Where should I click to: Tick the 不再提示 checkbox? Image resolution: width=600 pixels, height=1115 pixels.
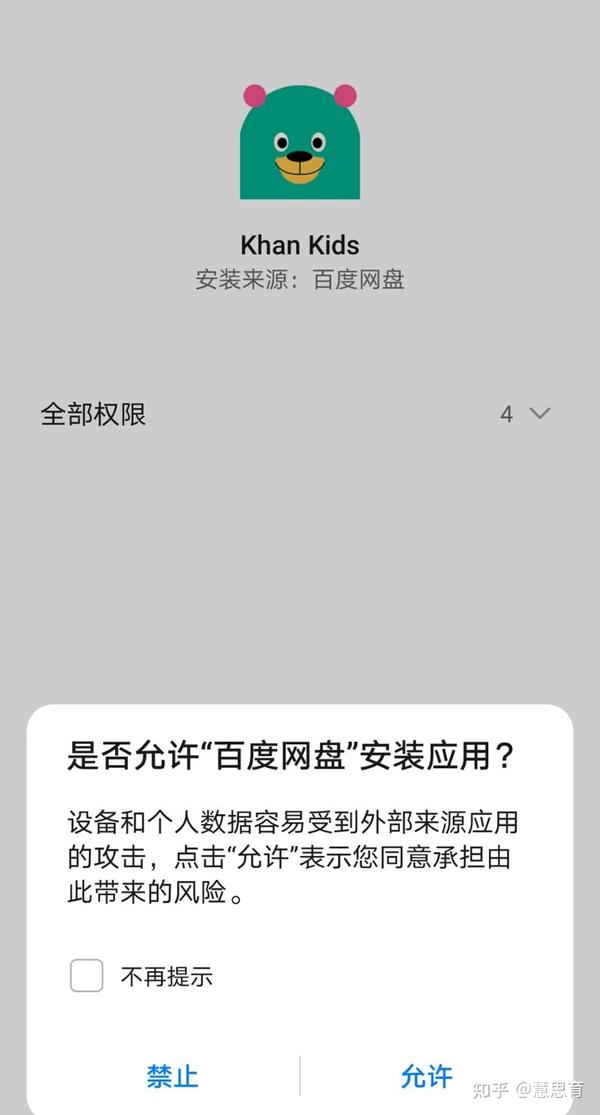[87, 976]
